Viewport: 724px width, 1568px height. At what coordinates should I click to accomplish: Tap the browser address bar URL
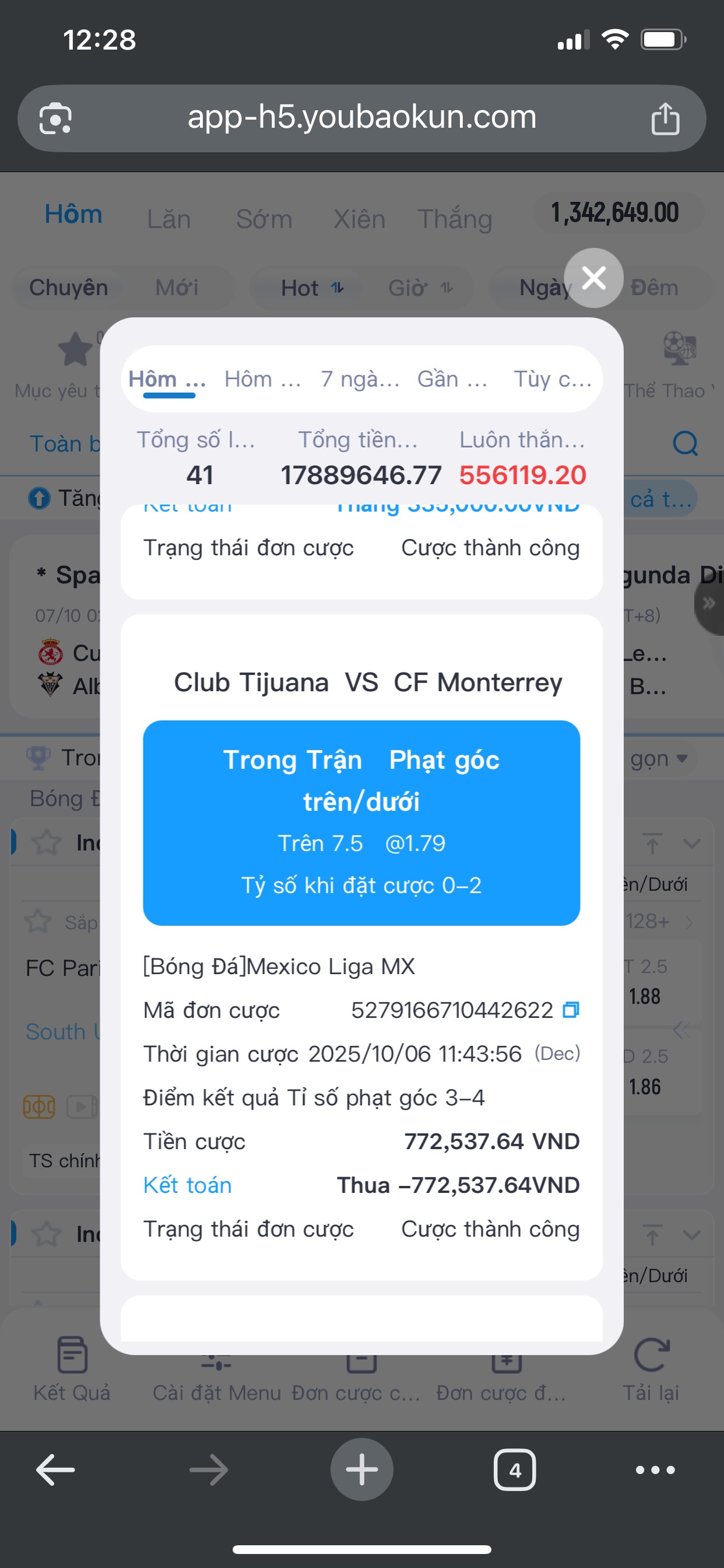(x=361, y=117)
